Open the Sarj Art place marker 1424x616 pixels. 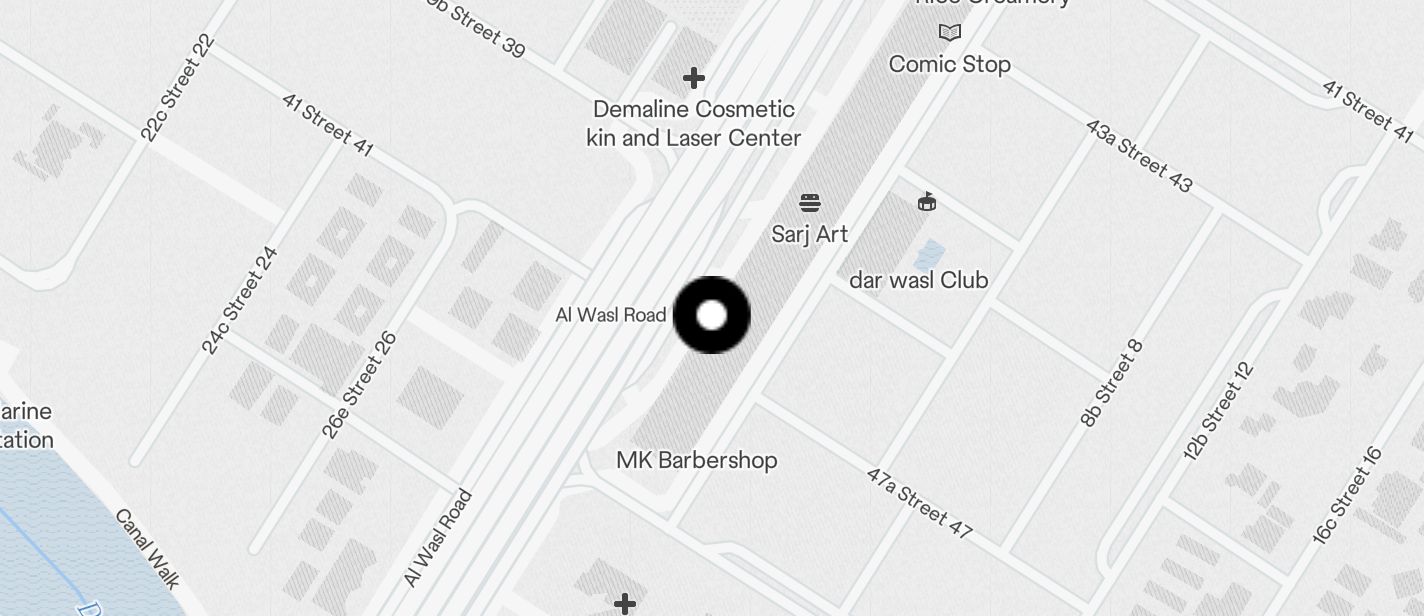coord(810,203)
